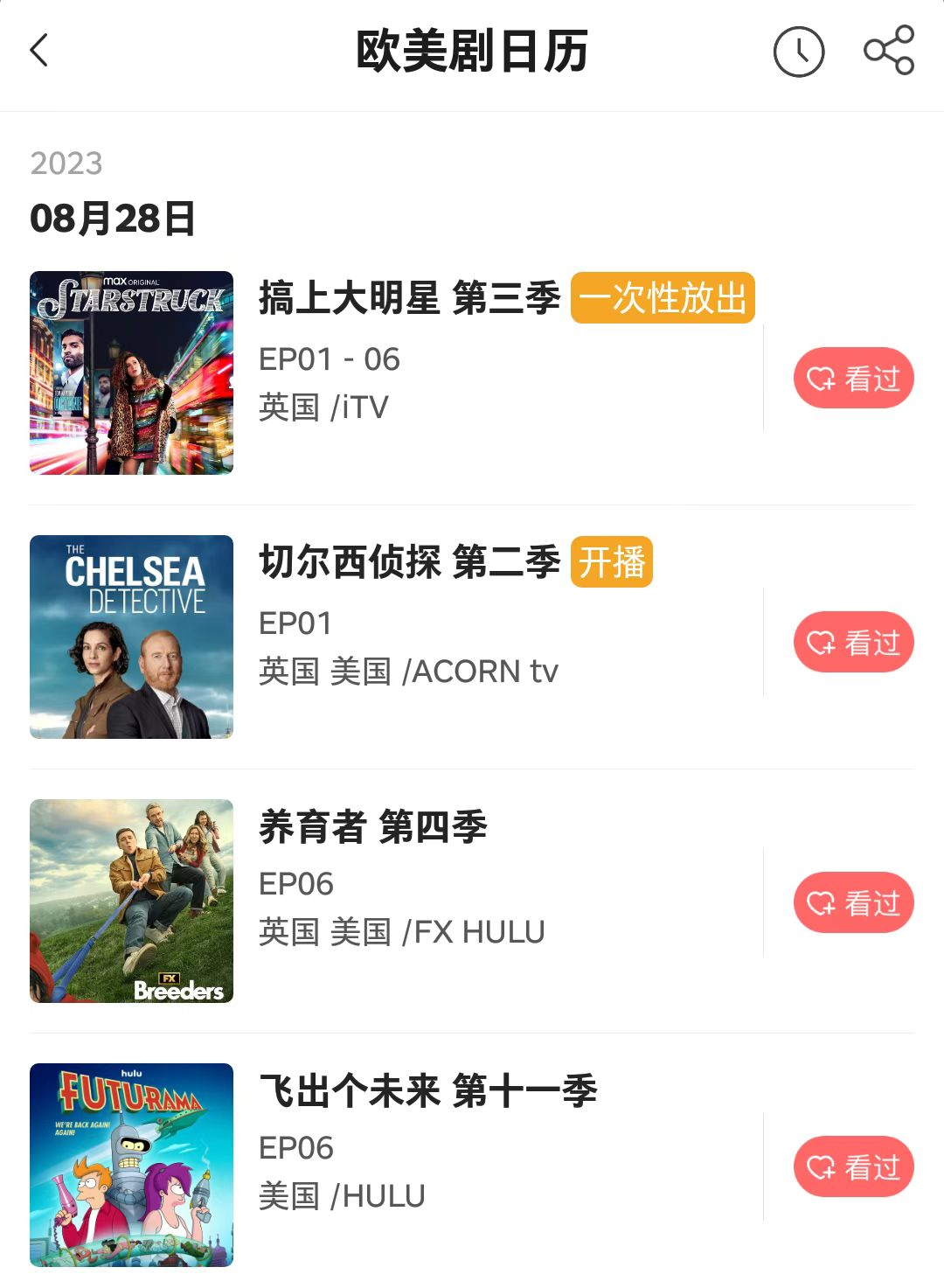Viewport: 944px width, 1288px height.
Task: View details for 养育者 第四季
Action: (x=373, y=827)
